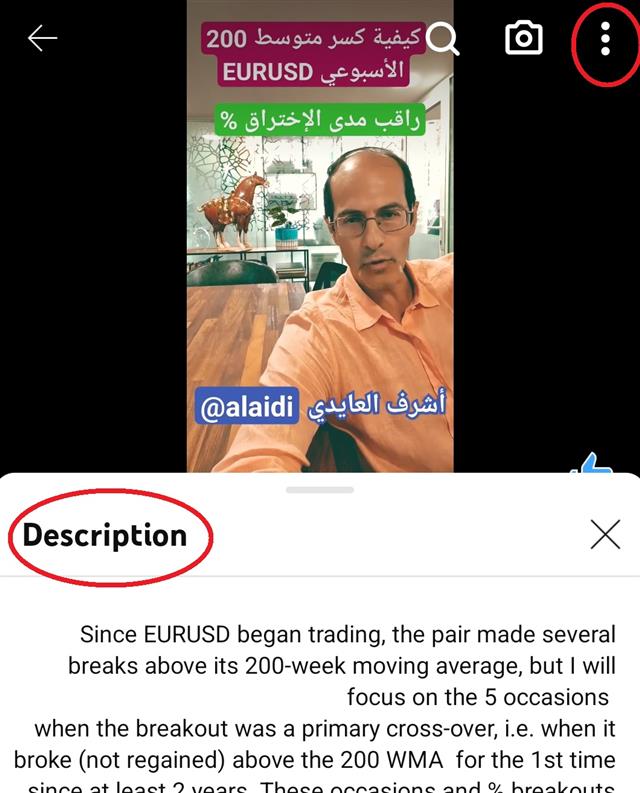Tap the sheet's drag handle

point(320,490)
